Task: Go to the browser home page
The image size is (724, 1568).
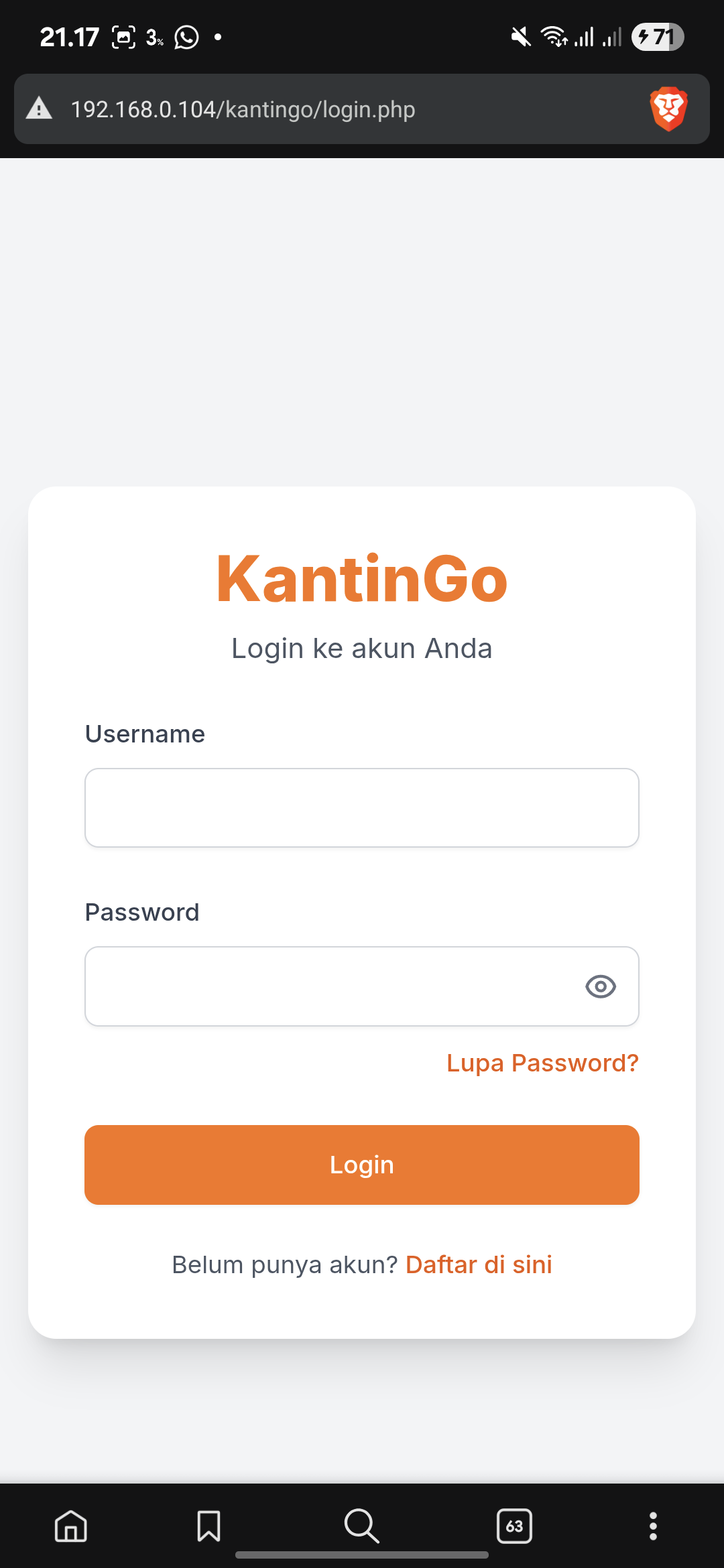Action: (x=71, y=1526)
